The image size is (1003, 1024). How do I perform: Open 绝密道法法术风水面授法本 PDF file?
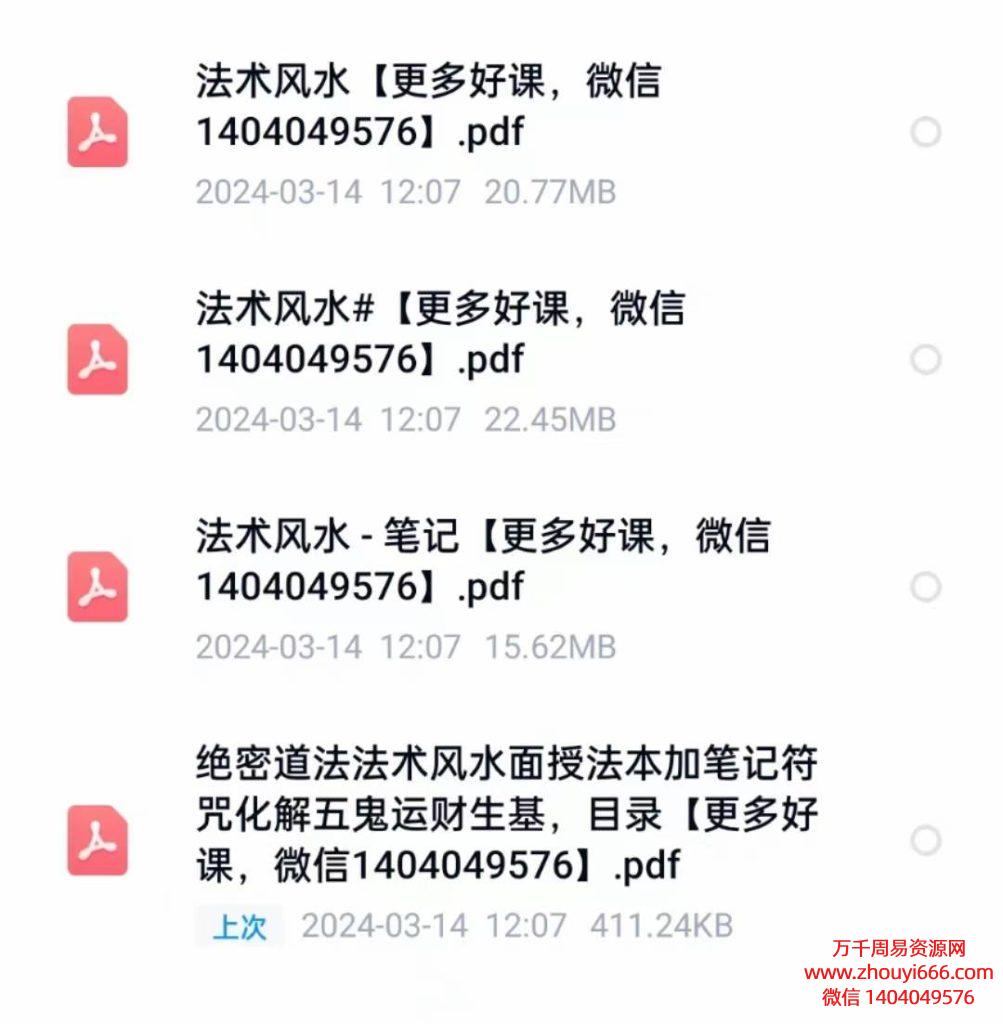(506, 814)
